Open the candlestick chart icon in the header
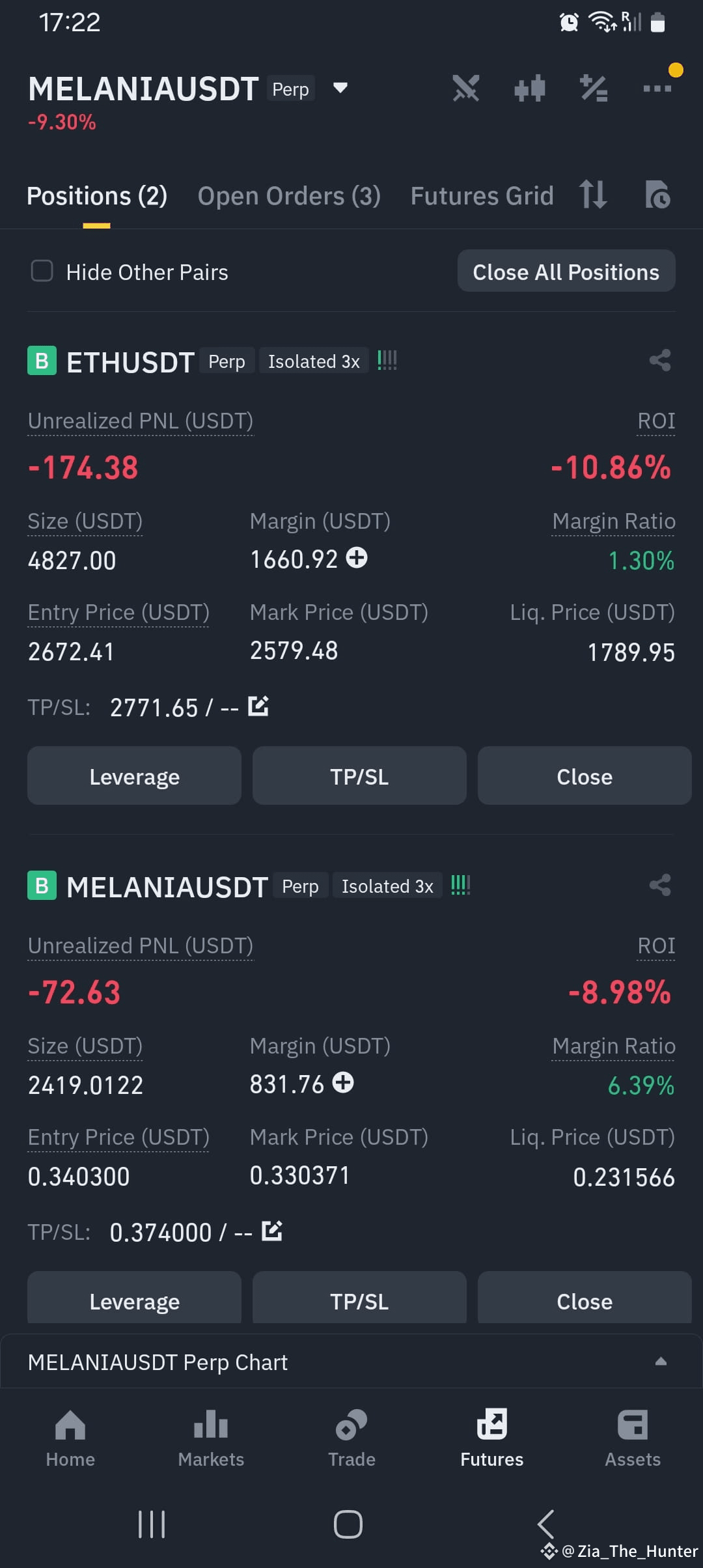The image size is (703, 1568). pyautogui.click(x=529, y=89)
